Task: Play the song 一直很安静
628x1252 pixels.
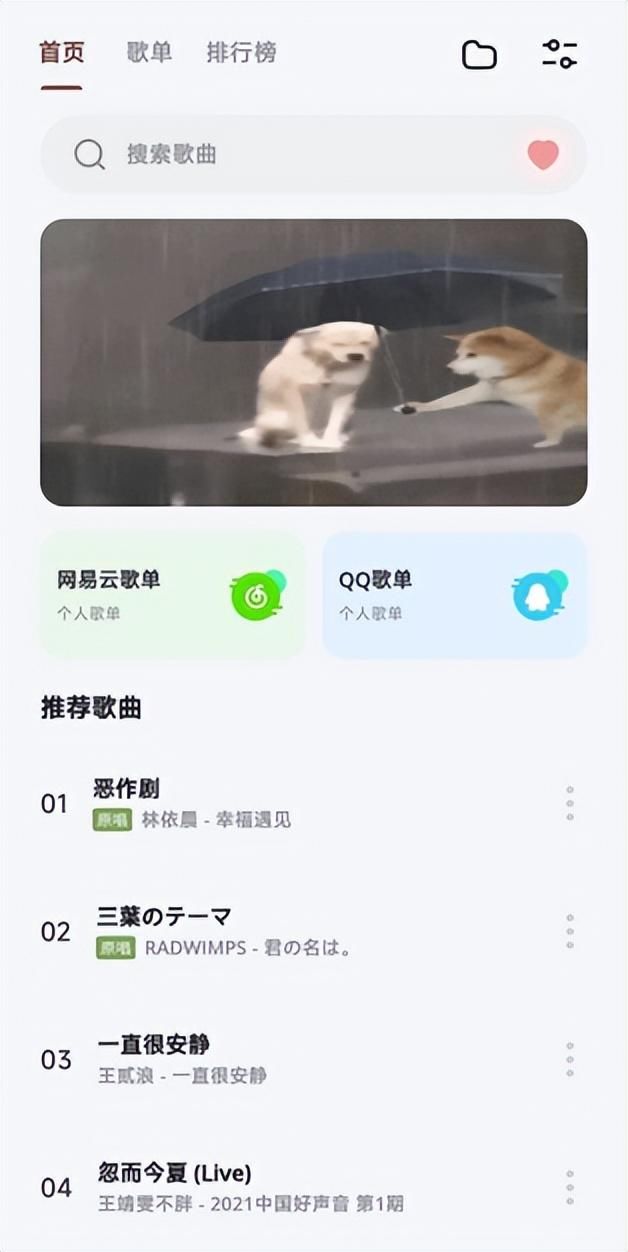Action: click(300, 1059)
